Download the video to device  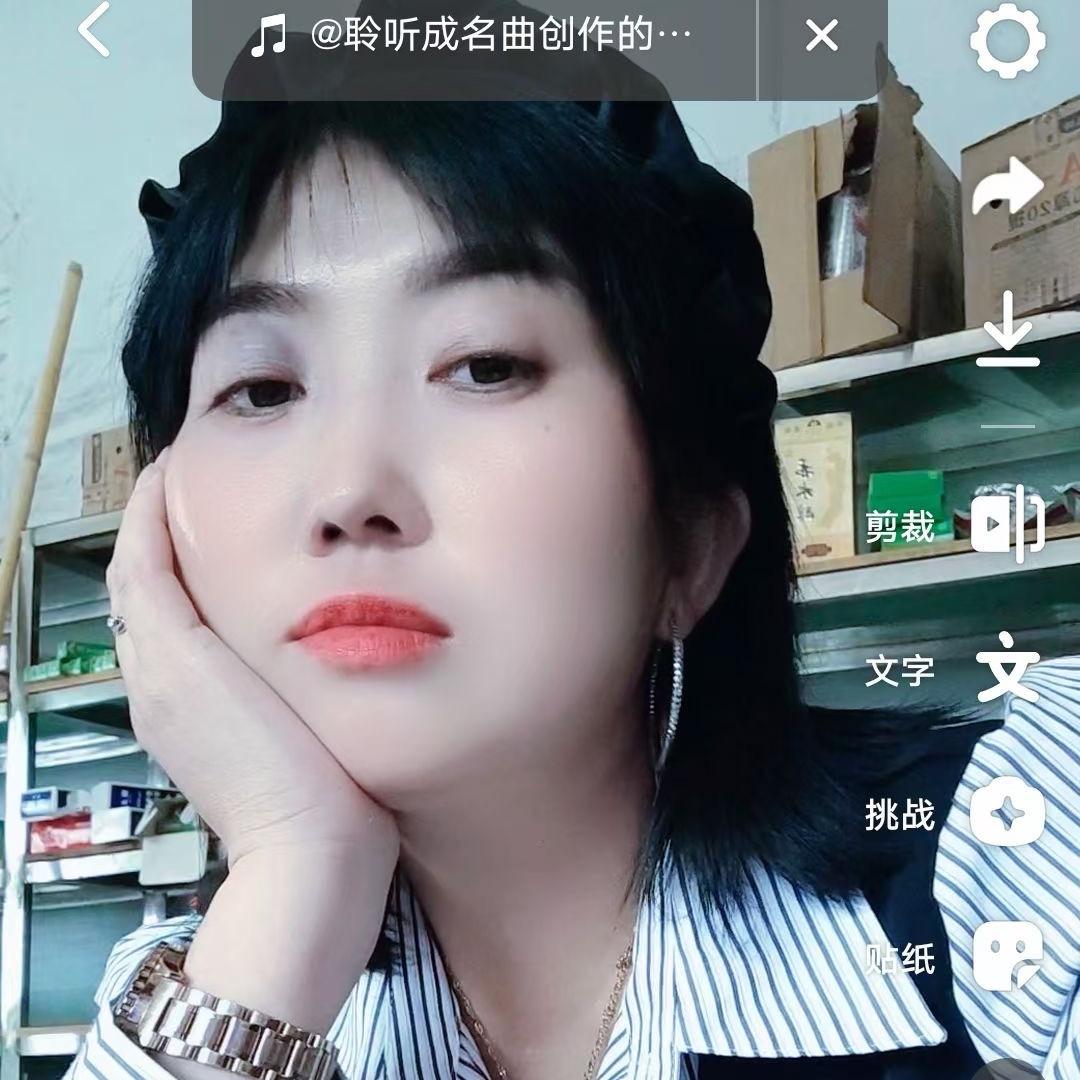tap(1007, 330)
